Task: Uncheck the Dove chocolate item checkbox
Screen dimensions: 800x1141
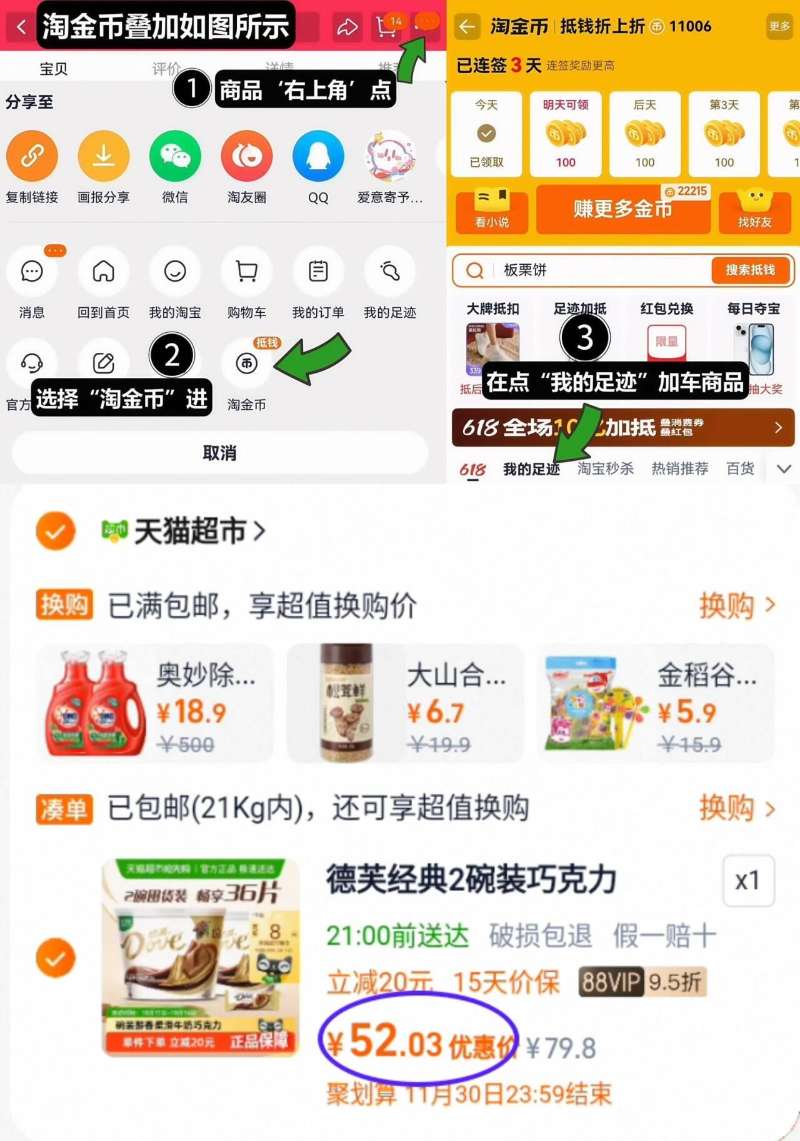Action: click(56, 958)
